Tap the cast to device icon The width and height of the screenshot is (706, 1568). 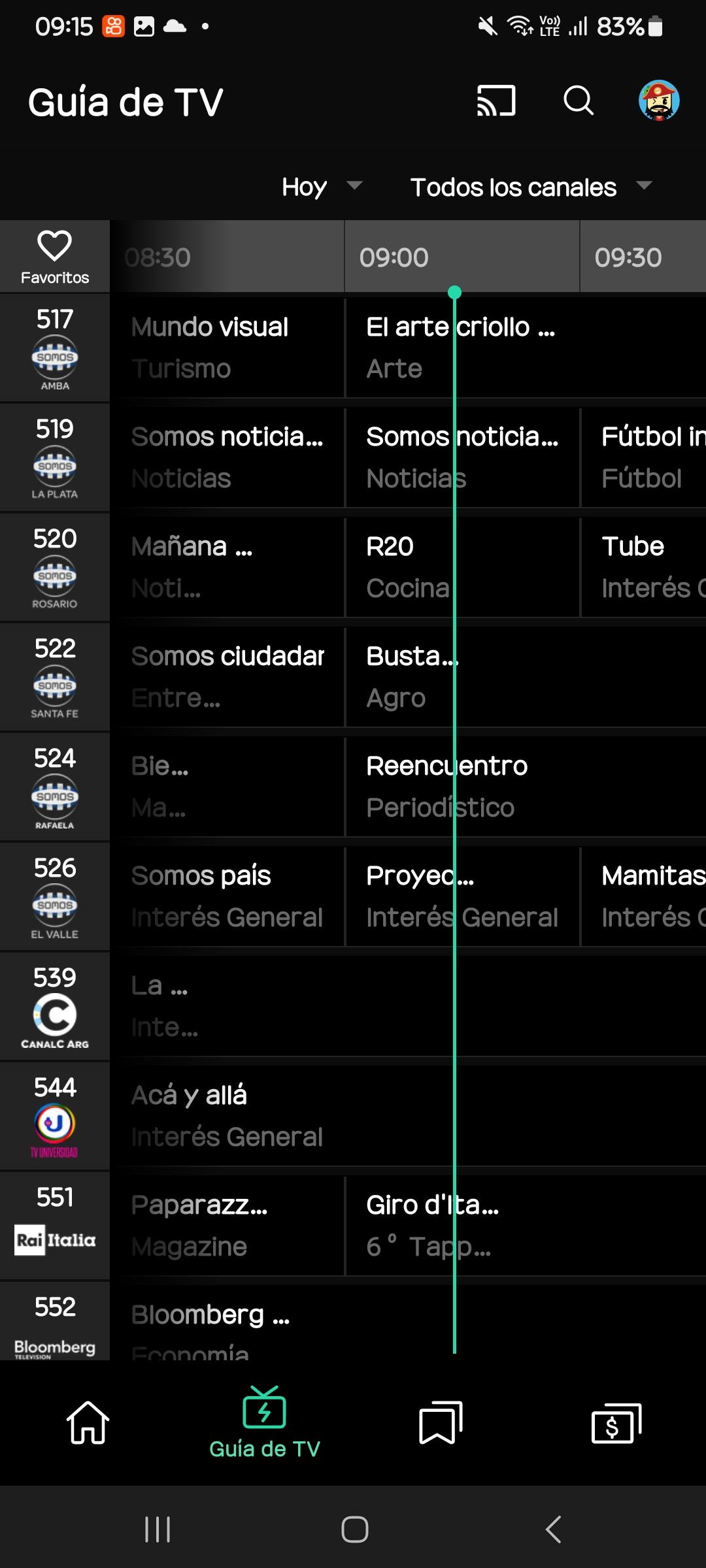[496, 101]
